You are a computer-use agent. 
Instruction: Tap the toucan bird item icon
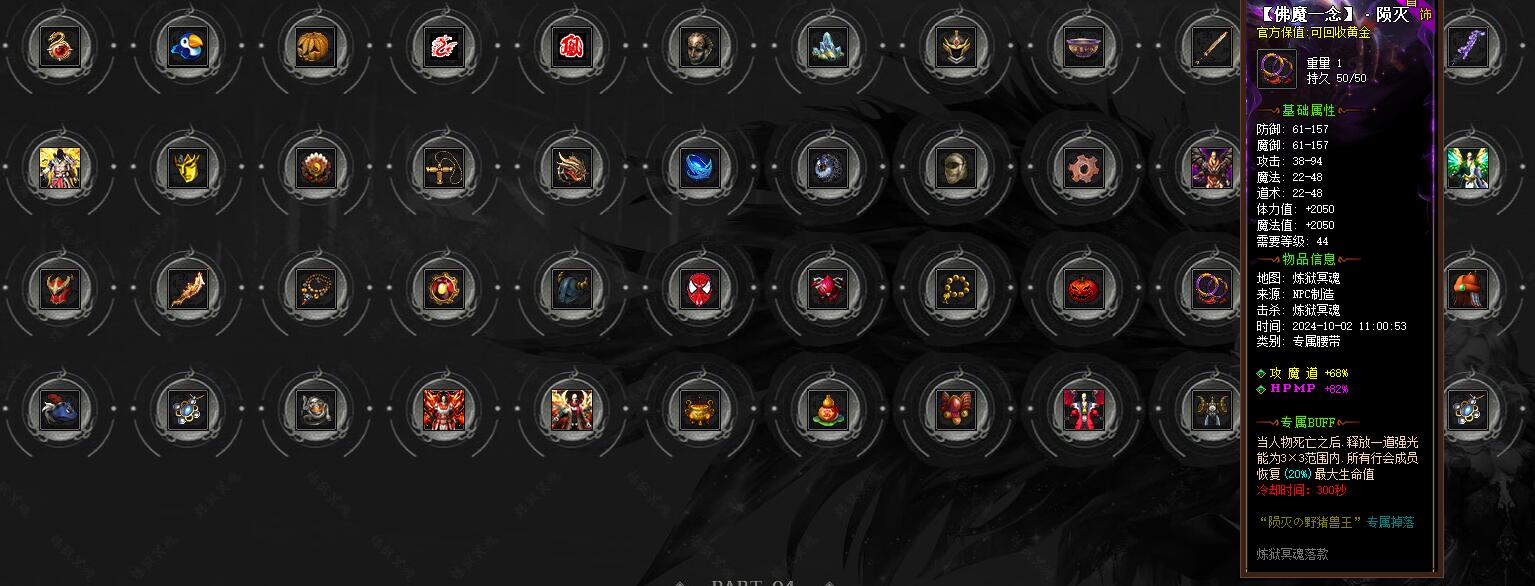[x=188, y=47]
